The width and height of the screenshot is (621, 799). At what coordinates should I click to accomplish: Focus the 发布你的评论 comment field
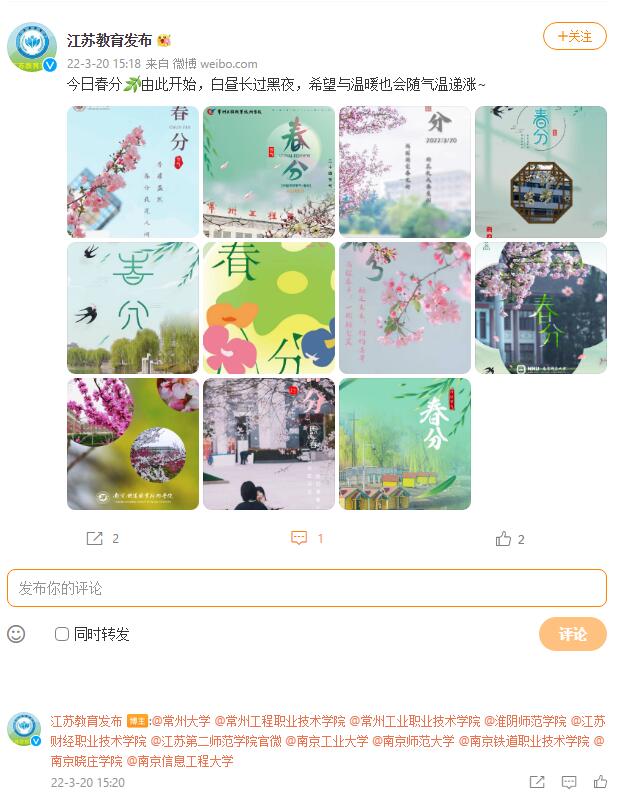pos(306,588)
